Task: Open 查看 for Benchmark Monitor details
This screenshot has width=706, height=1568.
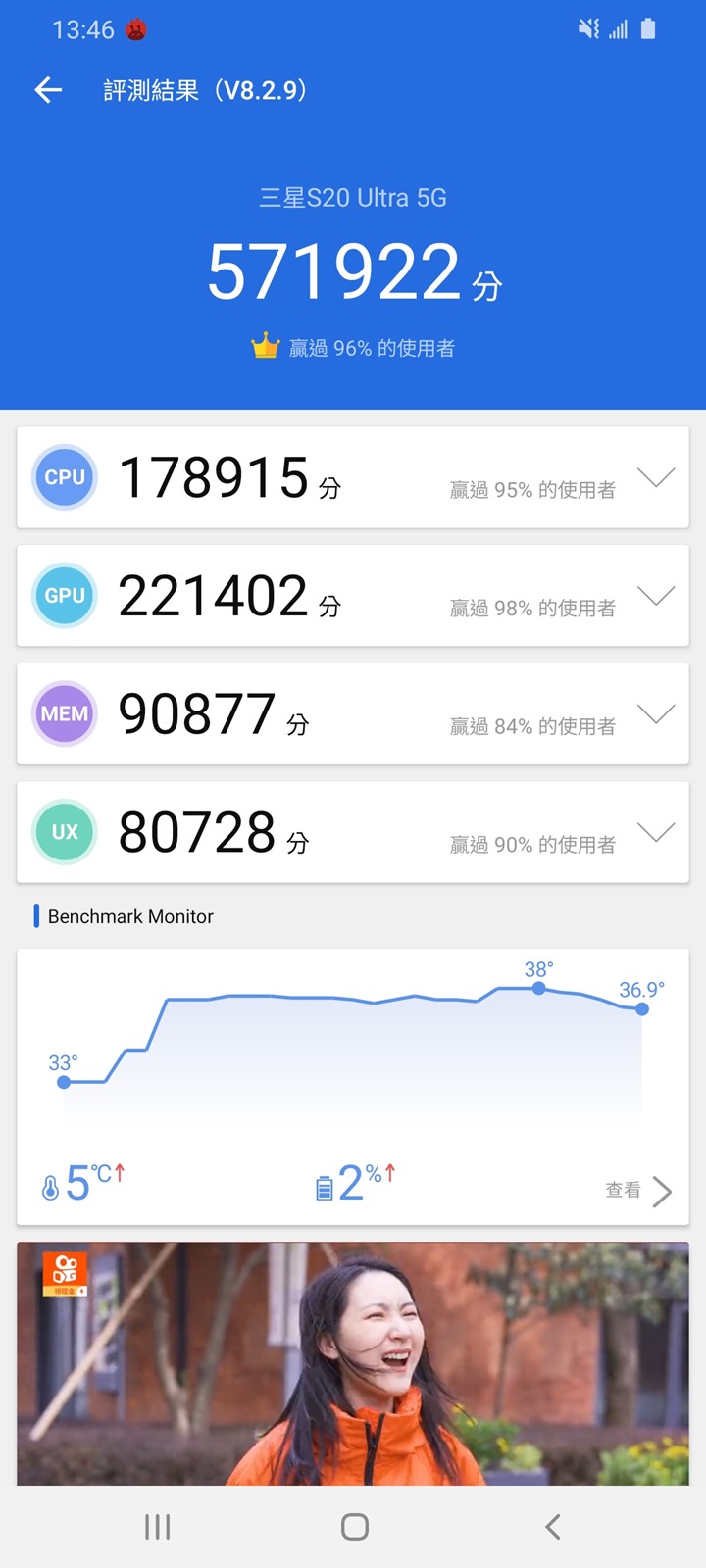Action: 639,1190
